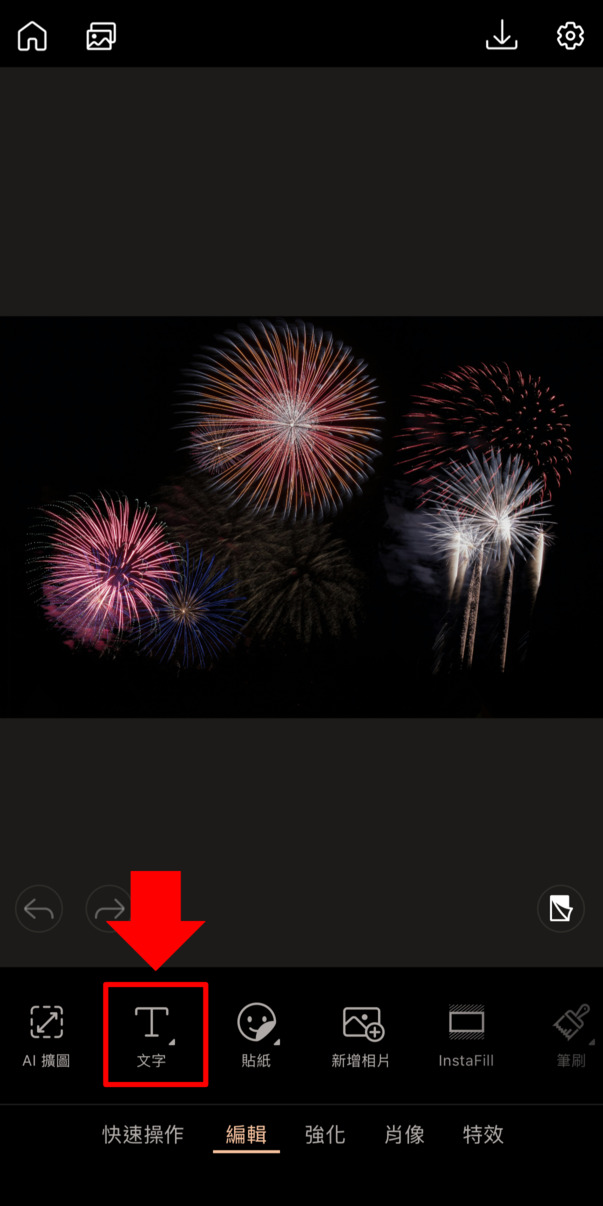The image size is (603, 1206).
Task: Switch to the 編輯 tab
Action: coord(246,1135)
